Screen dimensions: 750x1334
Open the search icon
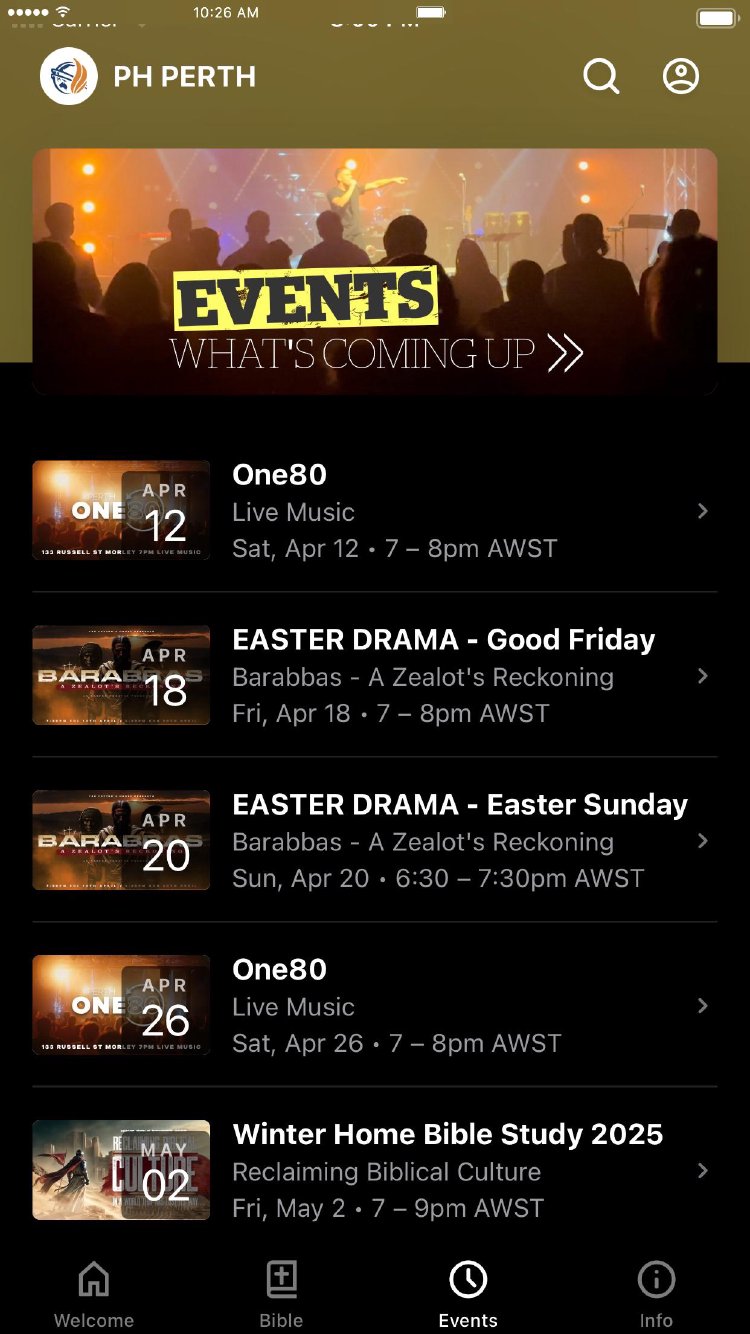coord(601,77)
